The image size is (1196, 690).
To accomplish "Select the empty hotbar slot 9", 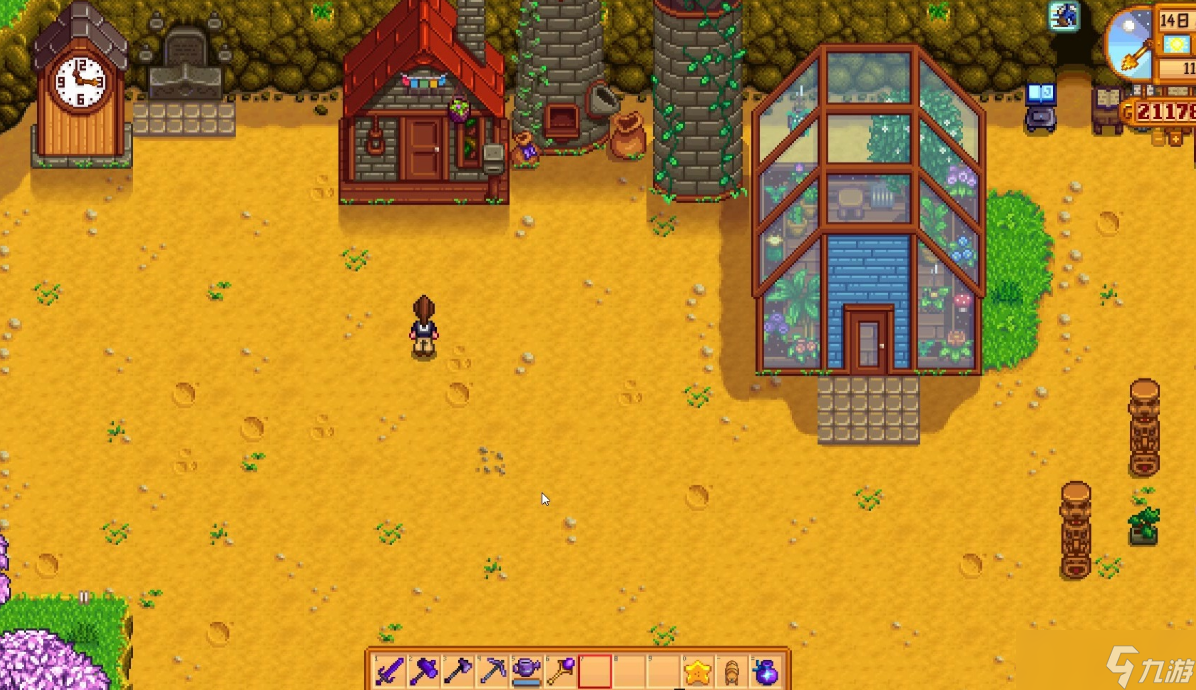I will coord(664,672).
